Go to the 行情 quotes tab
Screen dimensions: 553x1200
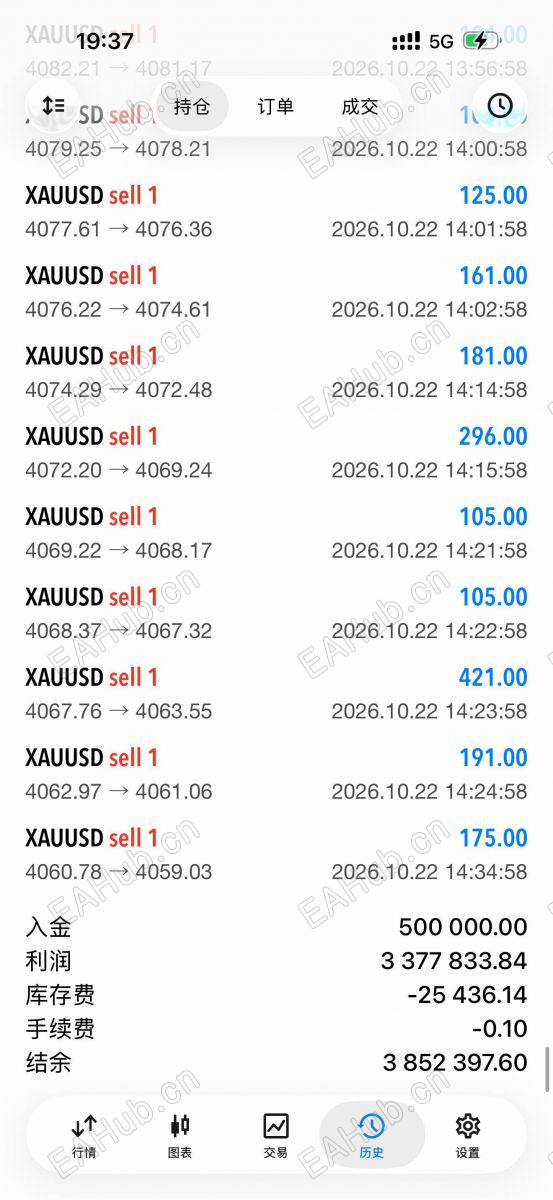pos(84,1135)
